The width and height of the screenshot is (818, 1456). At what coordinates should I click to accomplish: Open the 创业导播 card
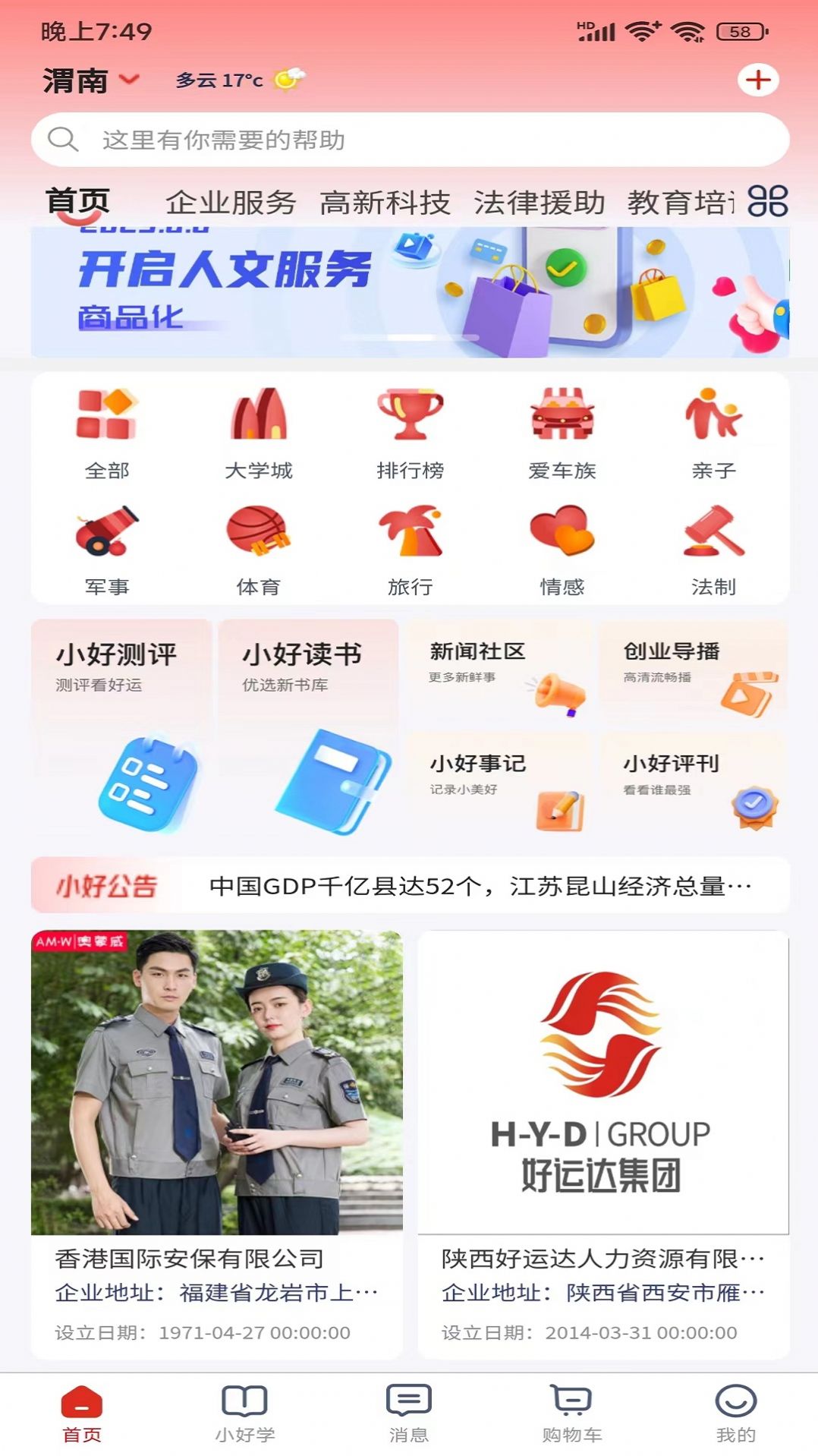[x=692, y=671]
